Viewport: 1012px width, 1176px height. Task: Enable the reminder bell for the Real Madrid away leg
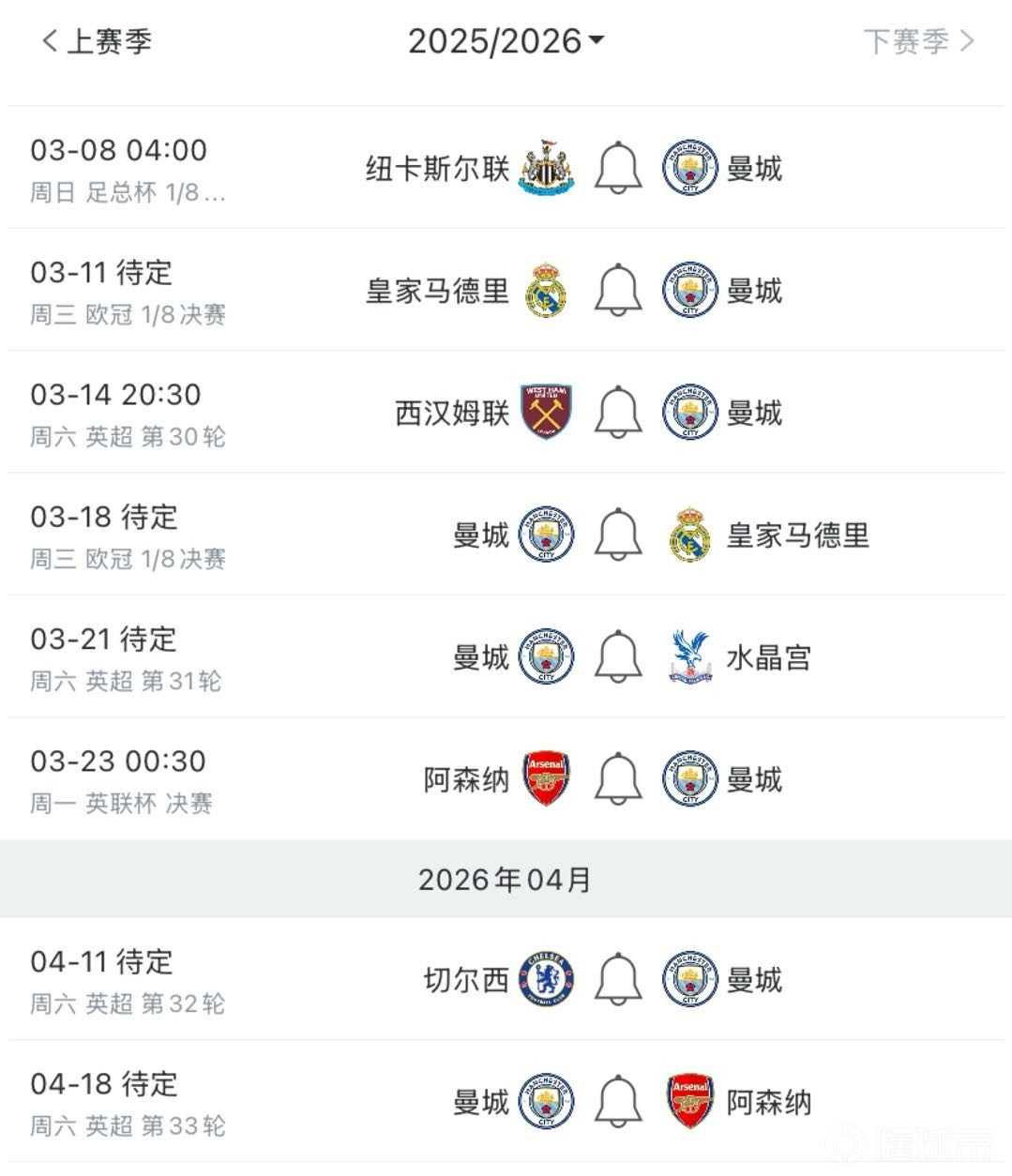click(617, 291)
